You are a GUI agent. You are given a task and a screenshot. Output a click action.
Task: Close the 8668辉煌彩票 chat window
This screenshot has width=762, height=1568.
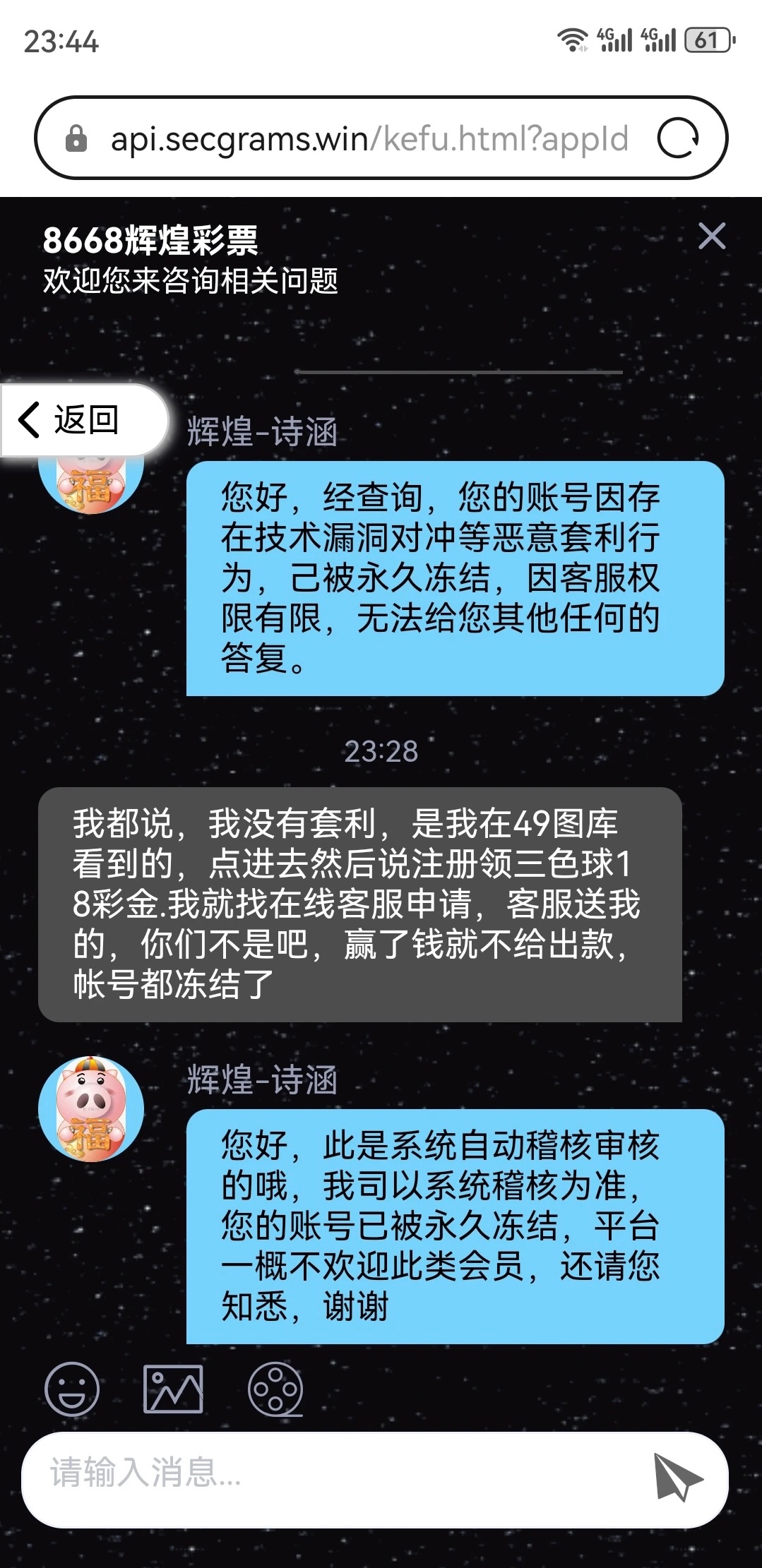pos(711,237)
